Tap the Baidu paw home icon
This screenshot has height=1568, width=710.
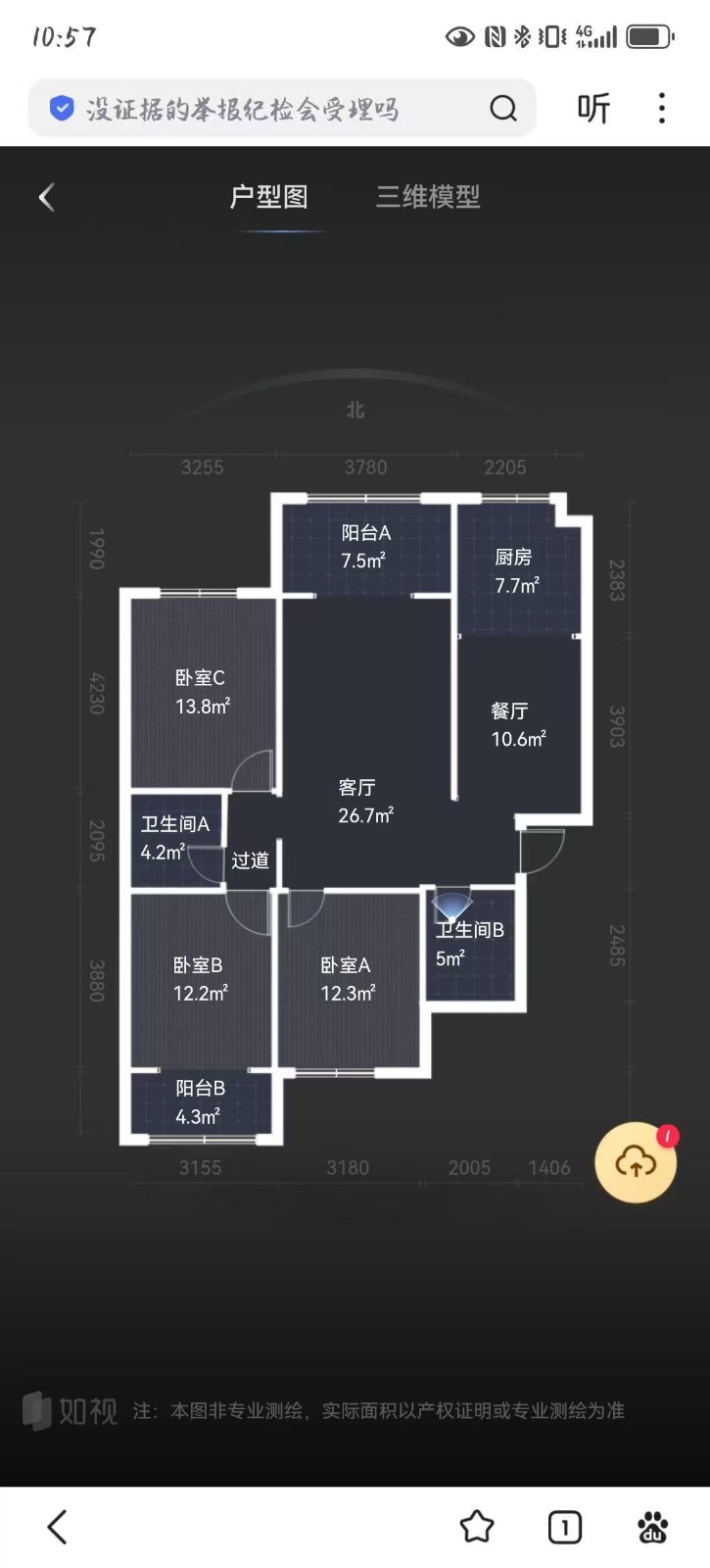point(652,1527)
